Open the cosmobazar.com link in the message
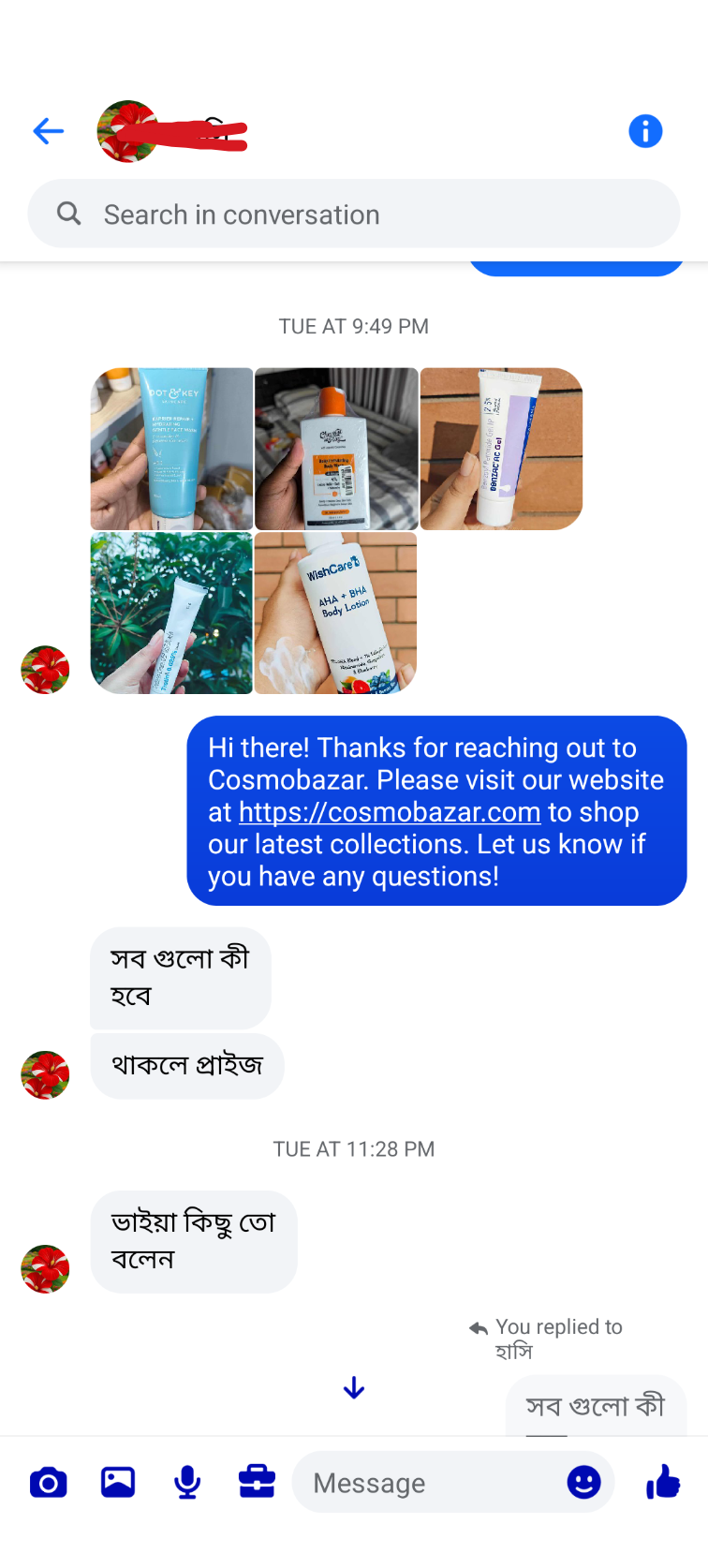The image size is (708, 1568). pos(390,812)
